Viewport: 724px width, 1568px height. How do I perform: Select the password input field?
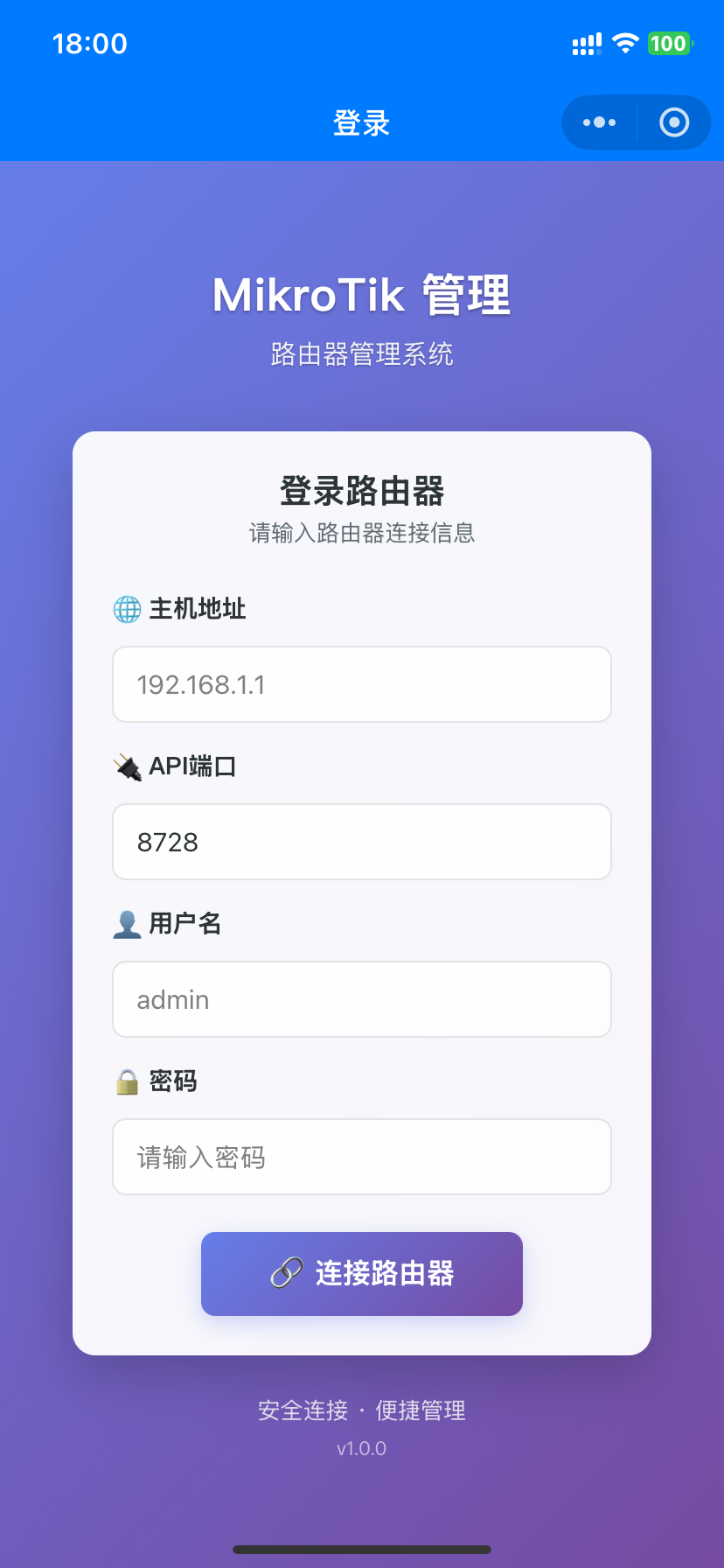362,1157
